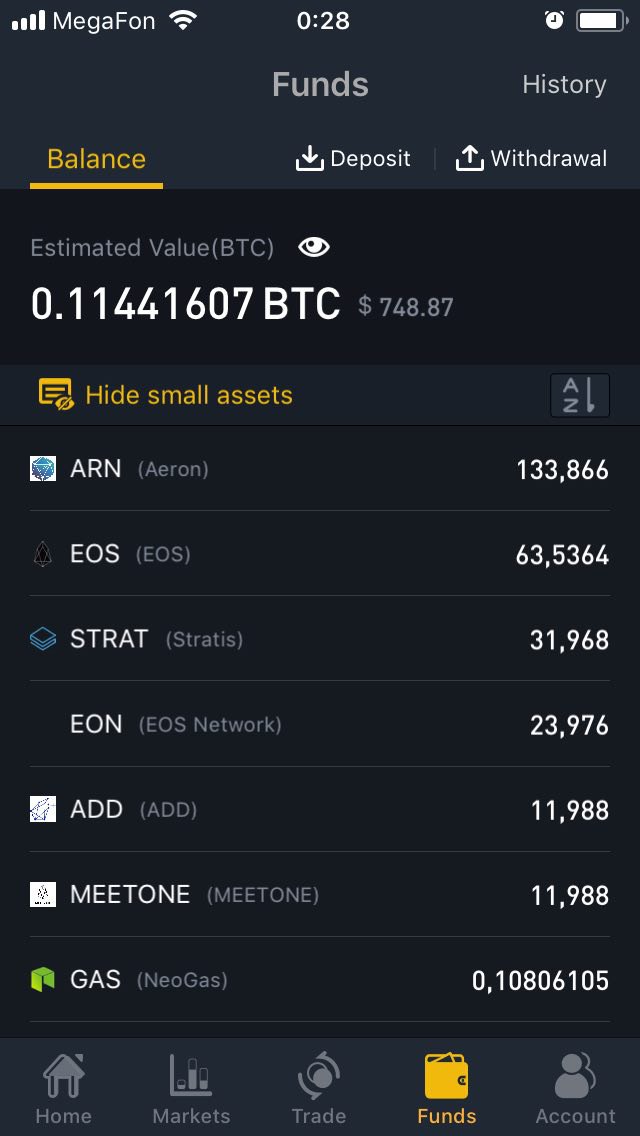Open the EON EOS Network row
Viewport: 640px width, 1136px height.
[x=320, y=724]
